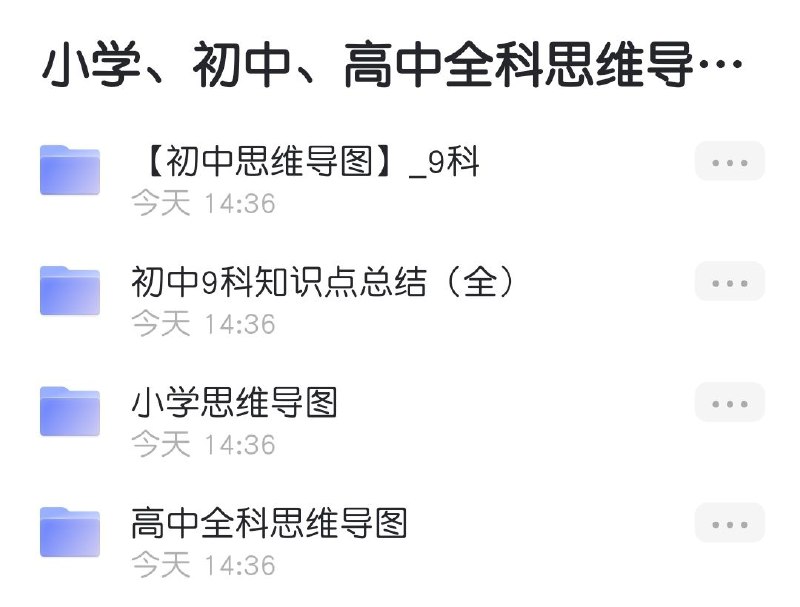Open the 初中9科知识点总结（全） folder
This screenshot has height=607, width=800.
(x=324, y=283)
